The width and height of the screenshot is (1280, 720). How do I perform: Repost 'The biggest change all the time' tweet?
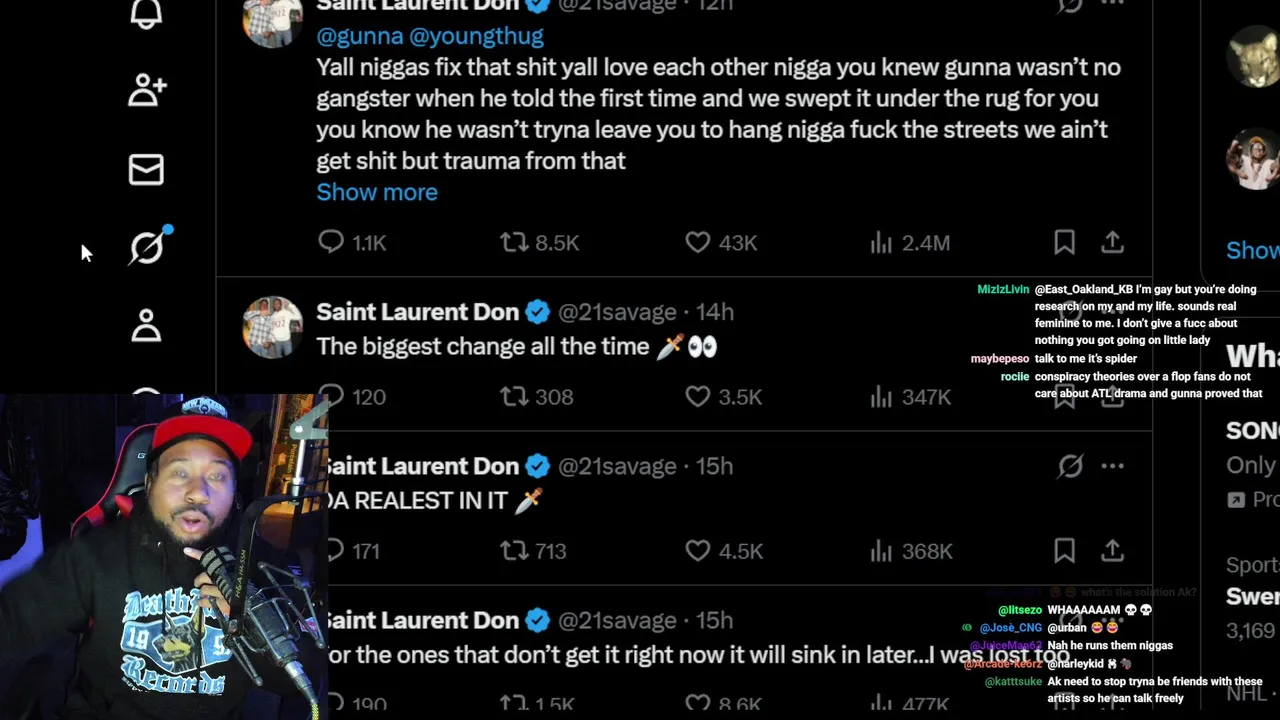(x=514, y=397)
